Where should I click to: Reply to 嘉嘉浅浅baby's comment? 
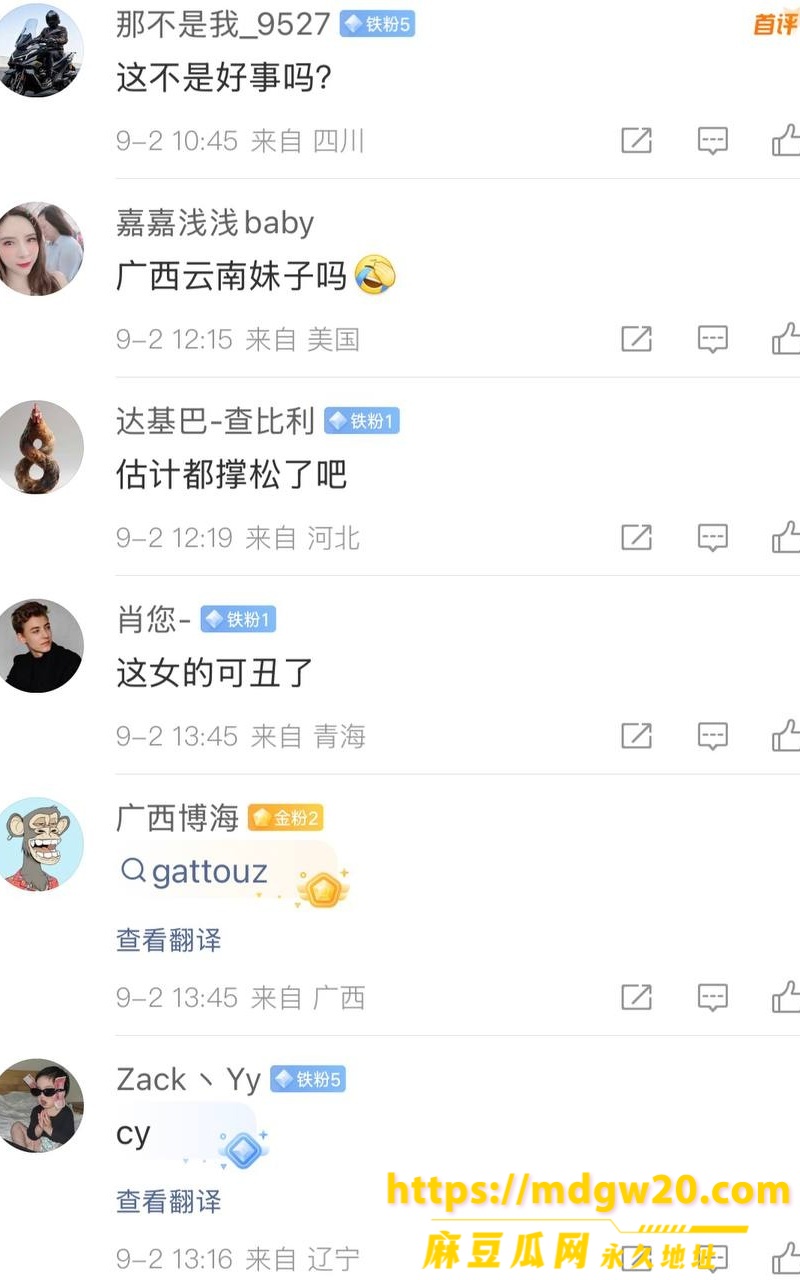coord(712,340)
